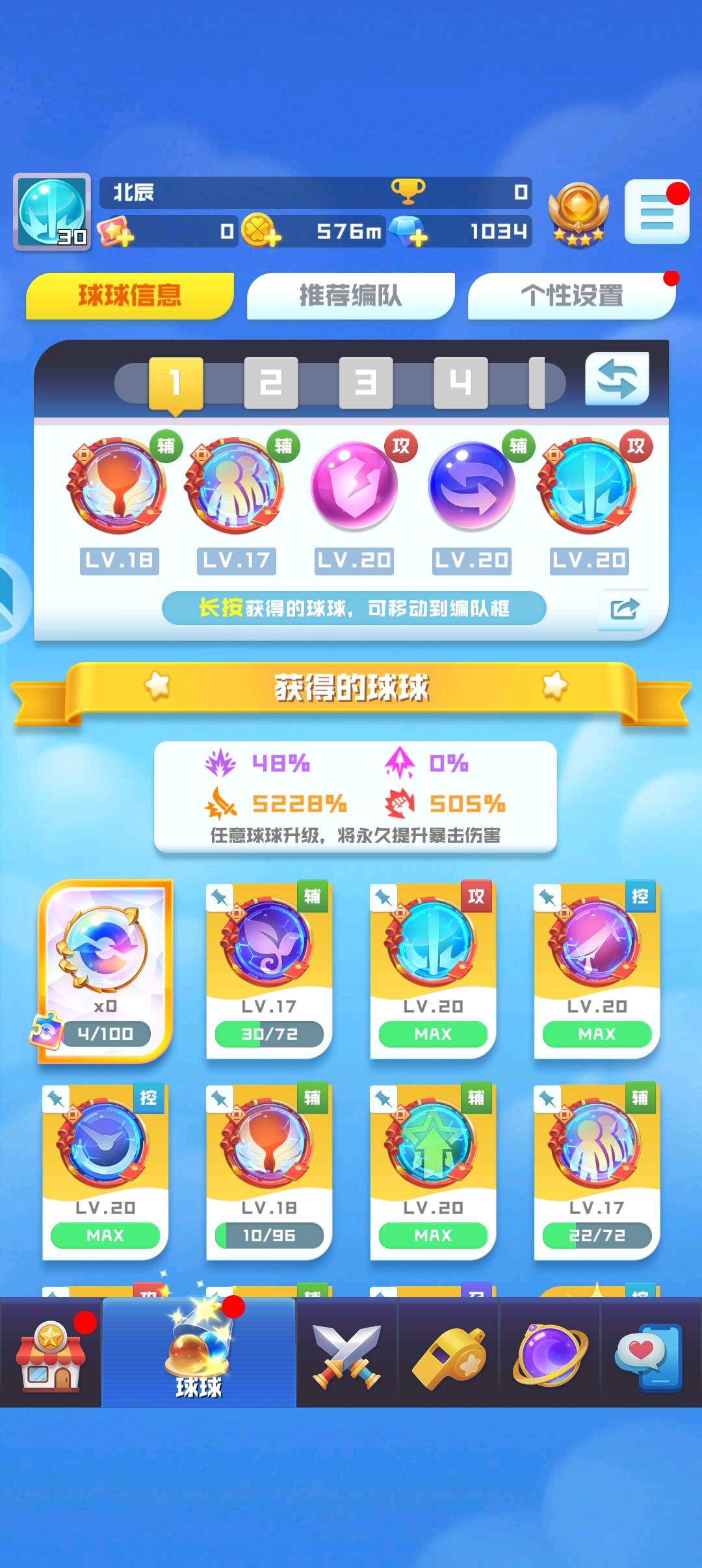The image size is (702, 1568).
Task: Switch to the 个性设置 tab
Action: click(571, 296)
